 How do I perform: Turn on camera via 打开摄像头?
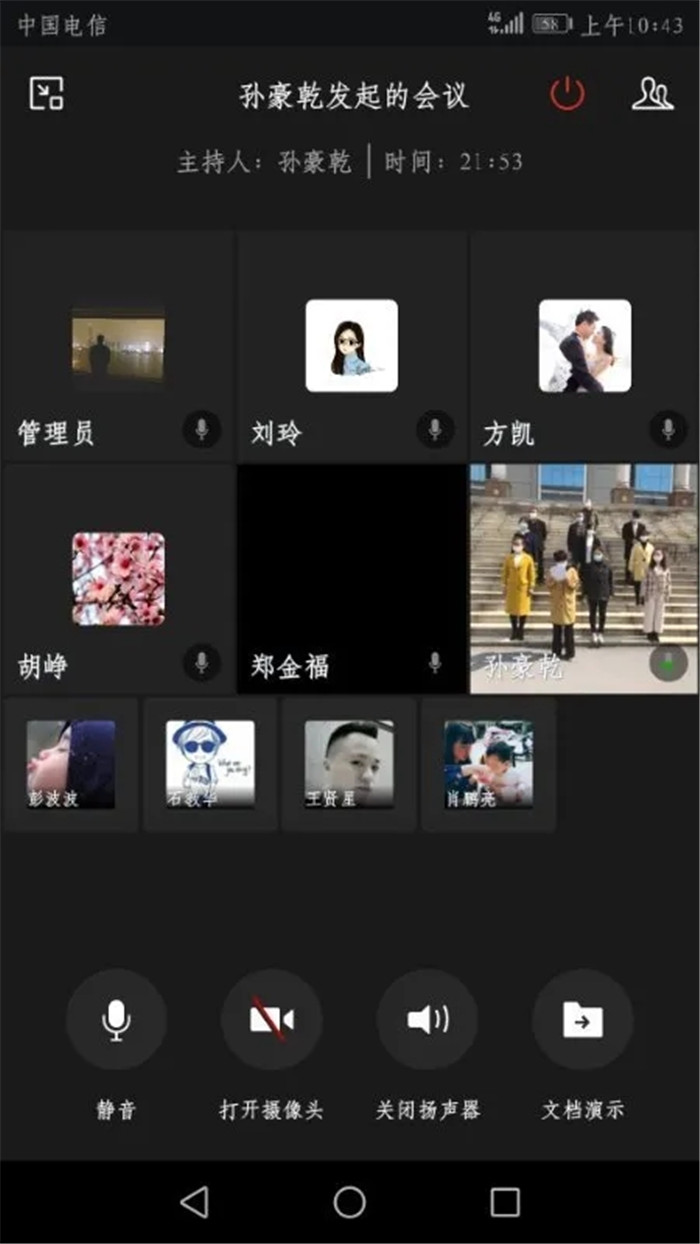(x=271, y=1020)
